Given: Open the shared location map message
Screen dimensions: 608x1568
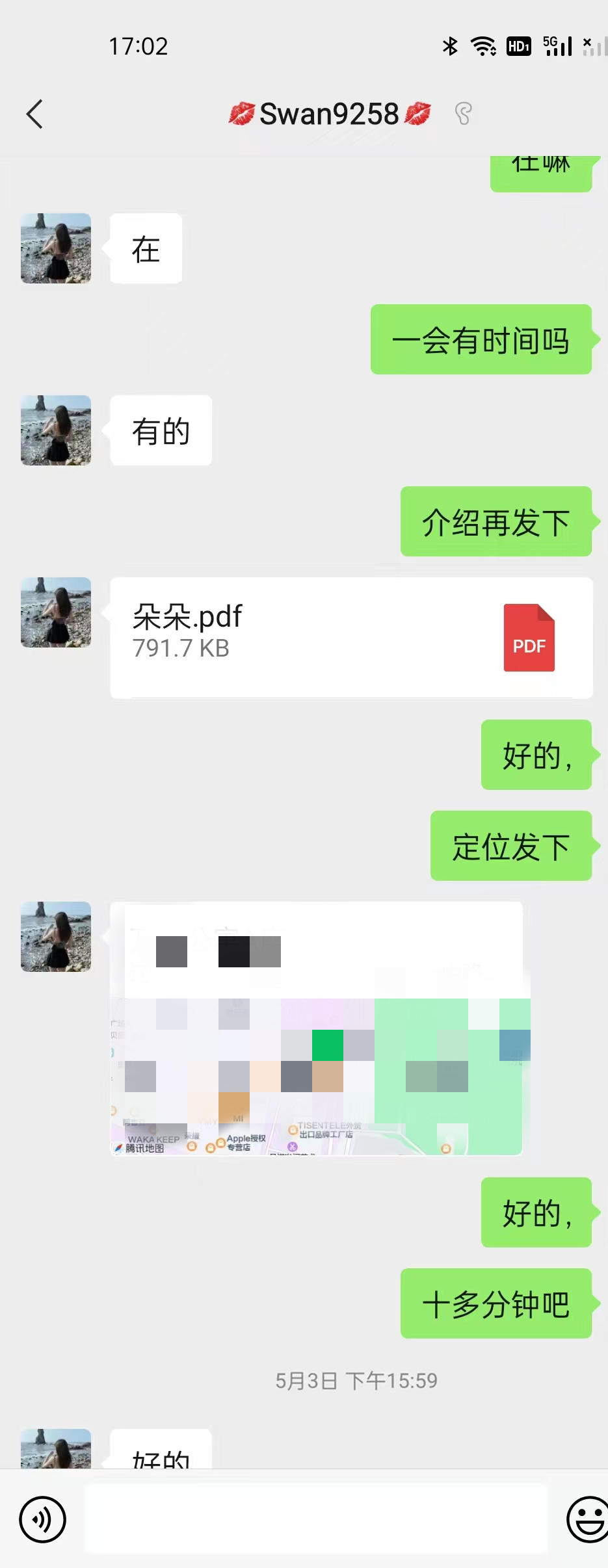Looking at the screenshot, I should [x=317, y=1028].
